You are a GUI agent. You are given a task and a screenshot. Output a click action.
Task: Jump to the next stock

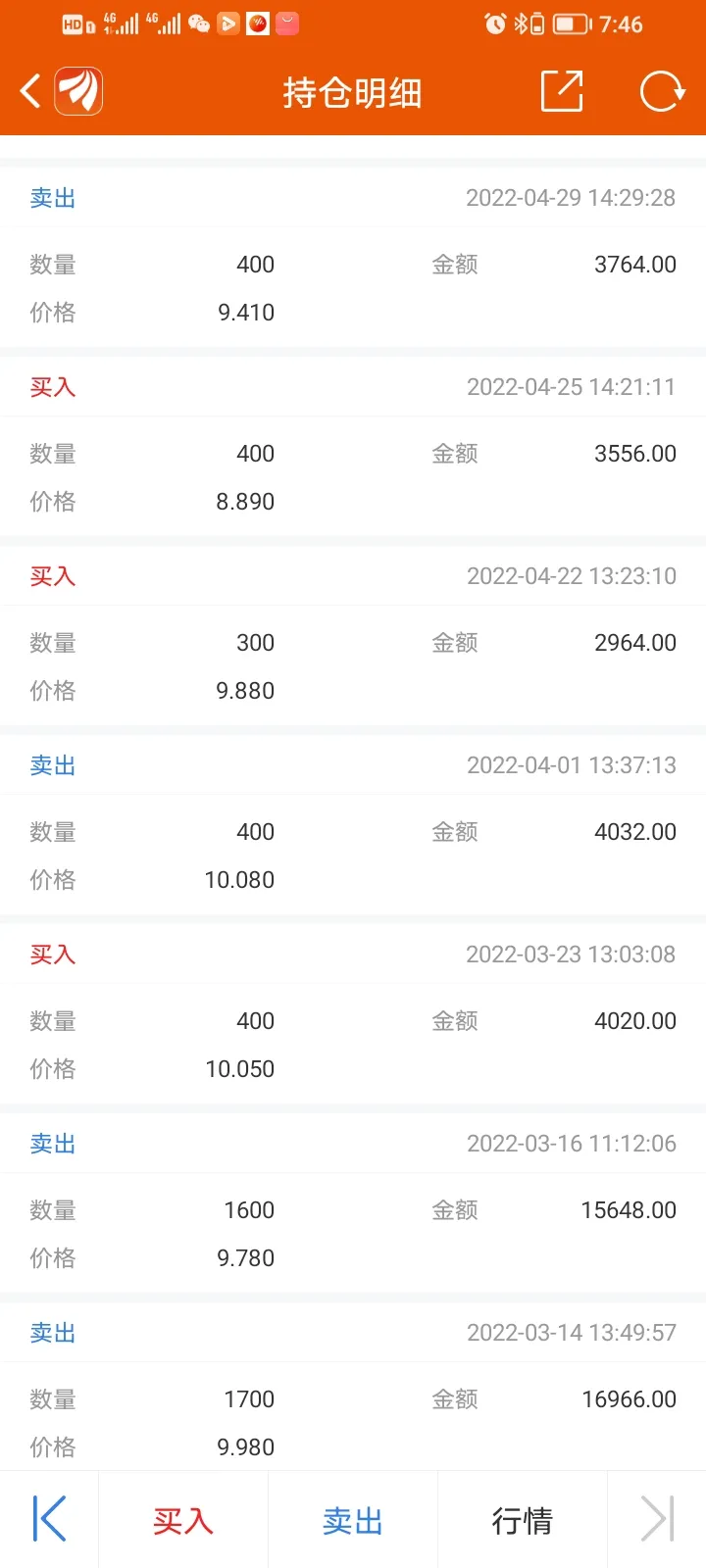(x=657, y=1520)
